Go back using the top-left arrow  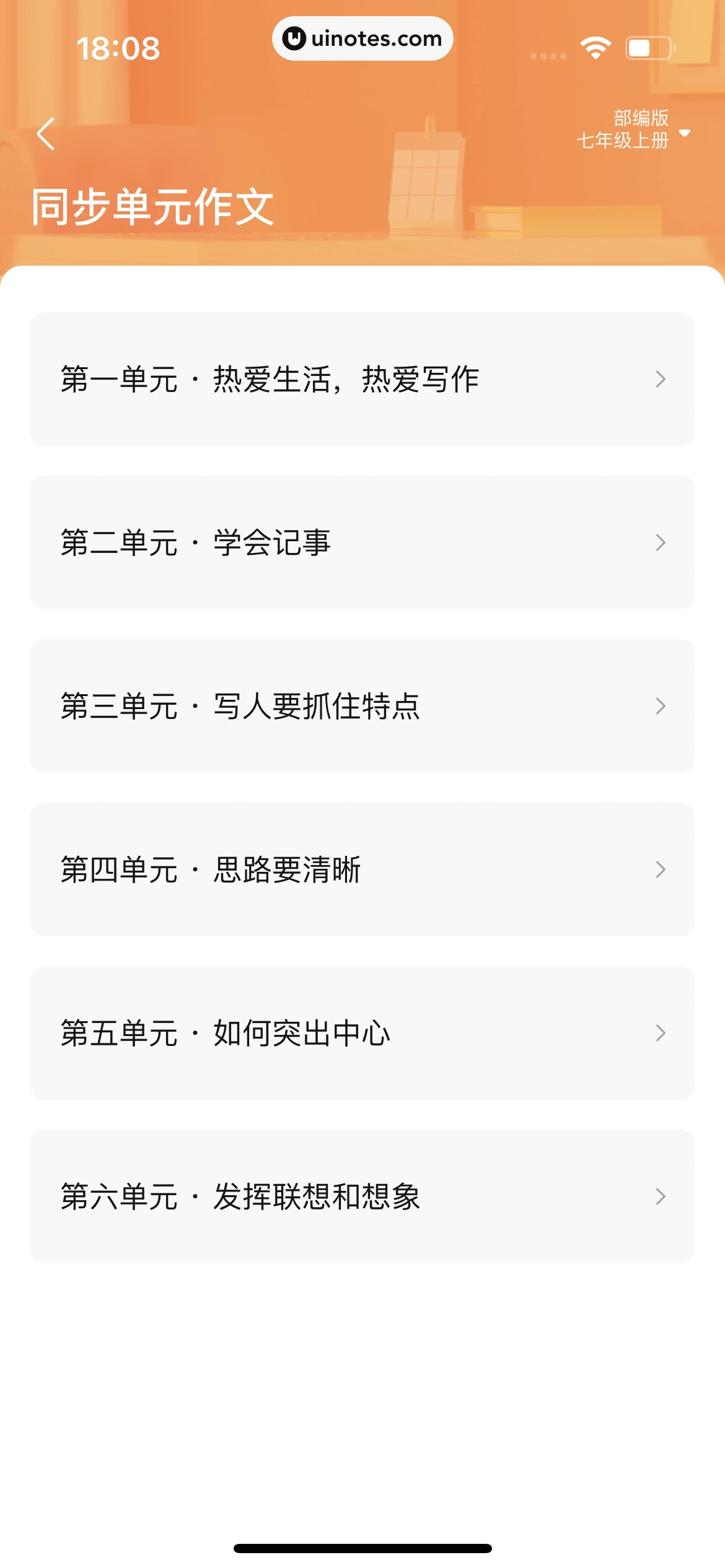click(x=46, y=134)
